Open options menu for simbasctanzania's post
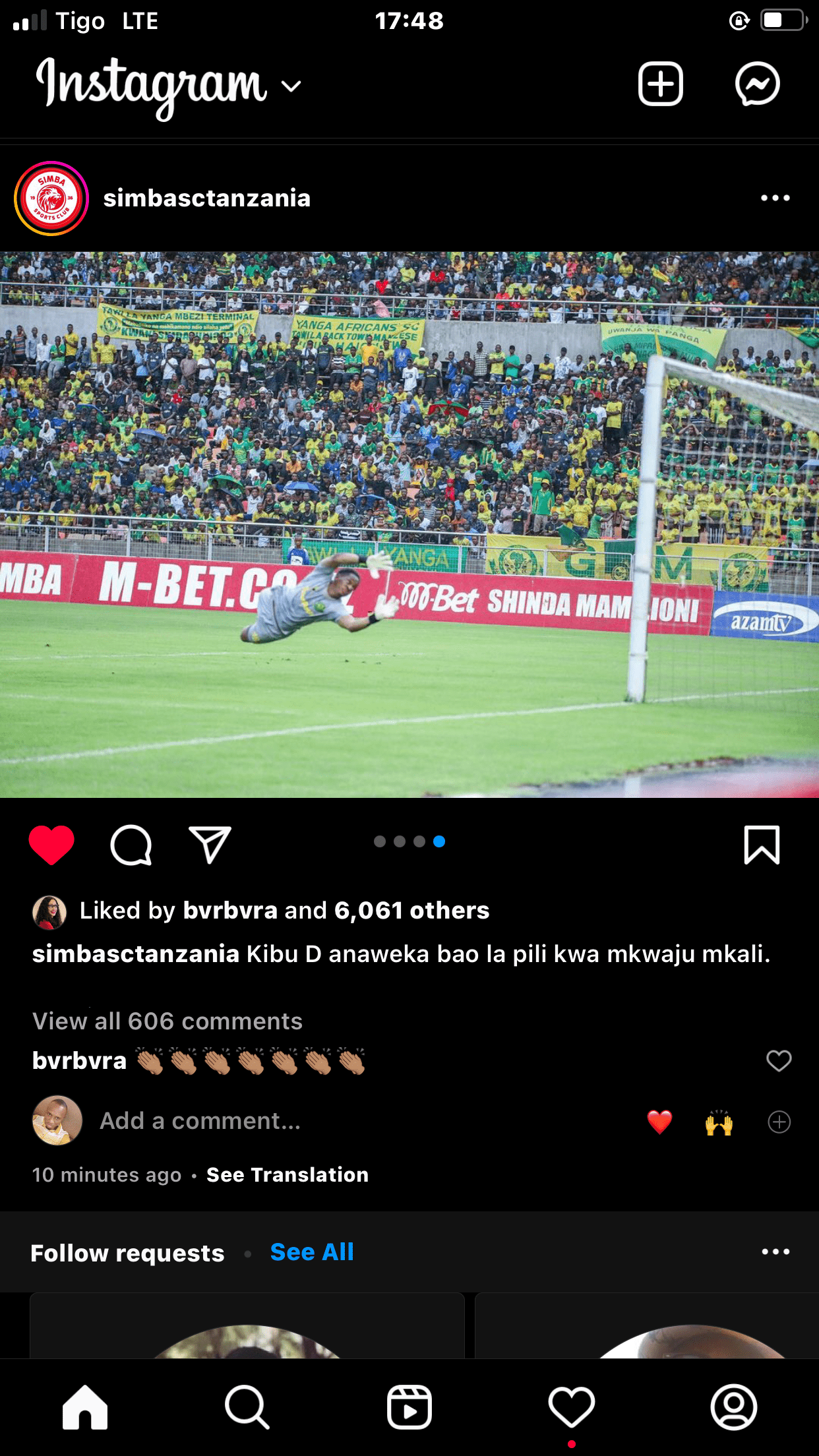Viewport: 819px width, 1456px height. click(x=775, y=198)
